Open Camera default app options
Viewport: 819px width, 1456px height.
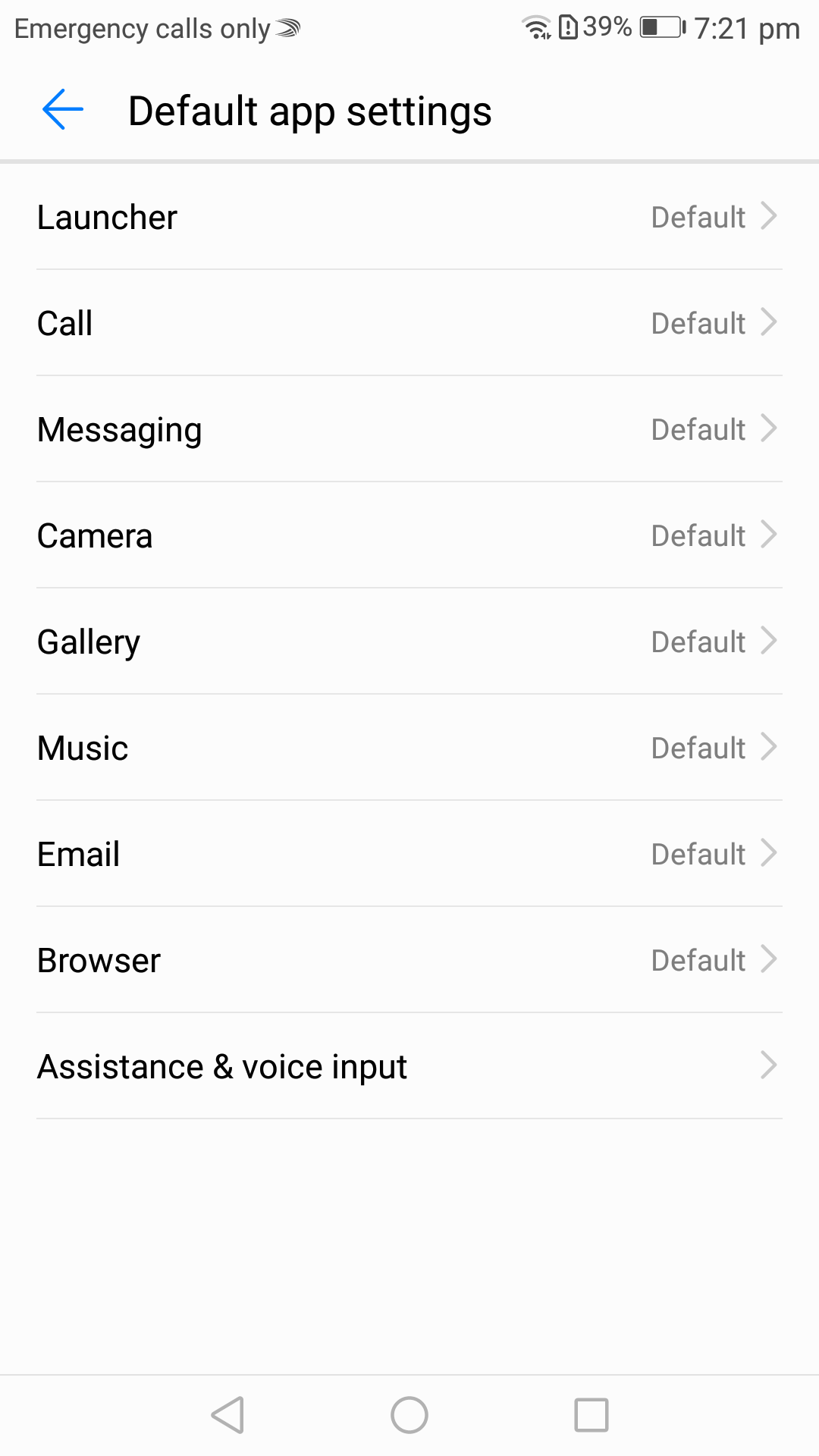409,535
